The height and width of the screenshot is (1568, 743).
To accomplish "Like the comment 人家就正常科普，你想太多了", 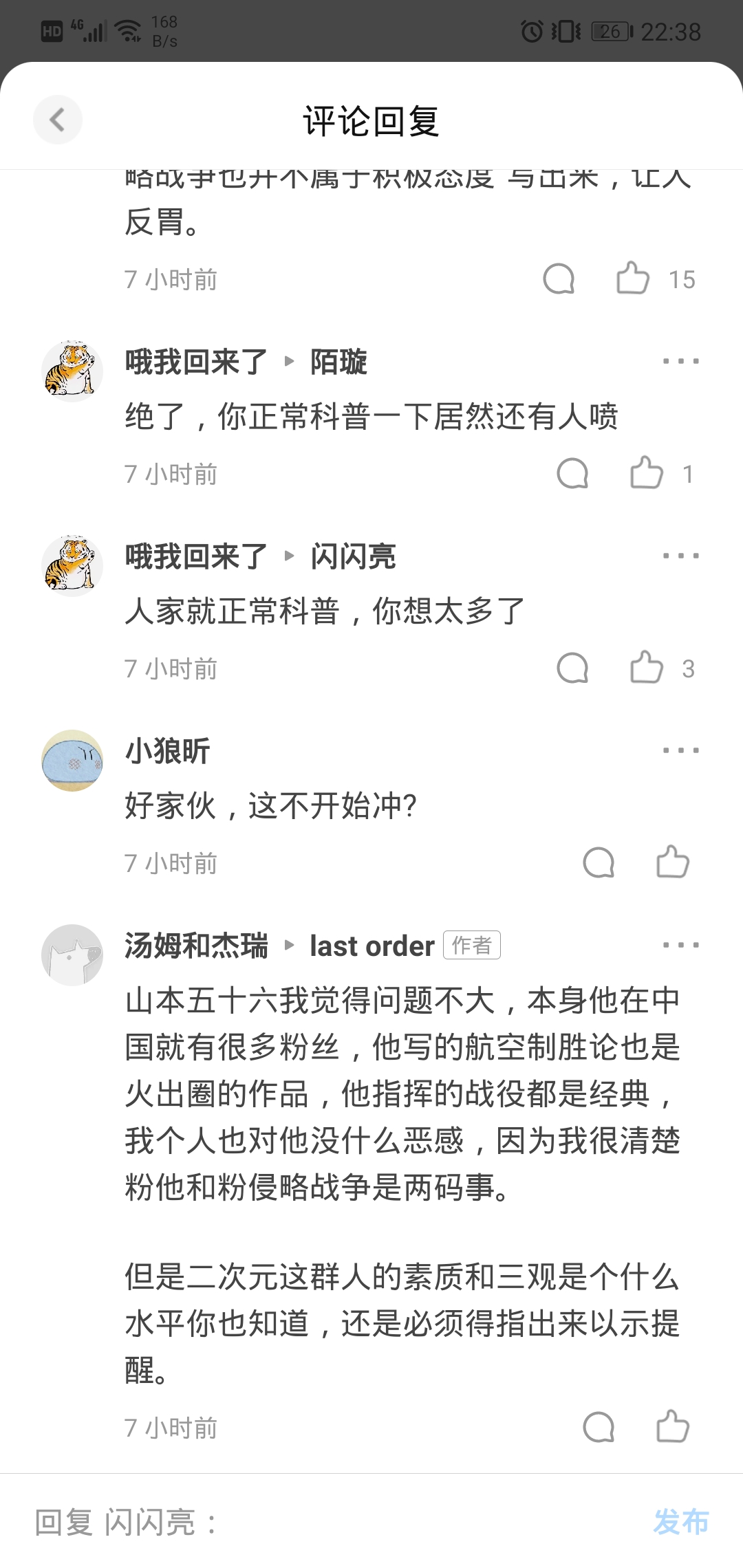I will coord(647,668).
